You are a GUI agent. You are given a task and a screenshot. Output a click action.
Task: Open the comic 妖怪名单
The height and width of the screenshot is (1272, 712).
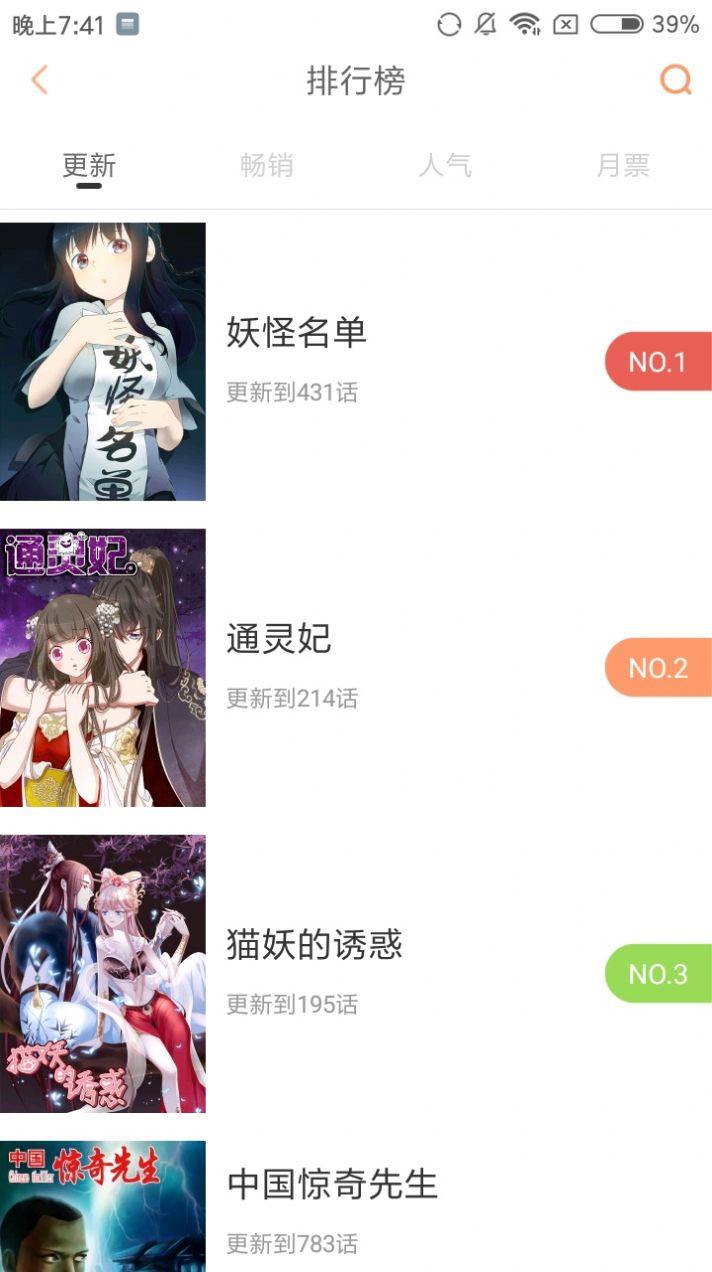(x=297, y=333)
